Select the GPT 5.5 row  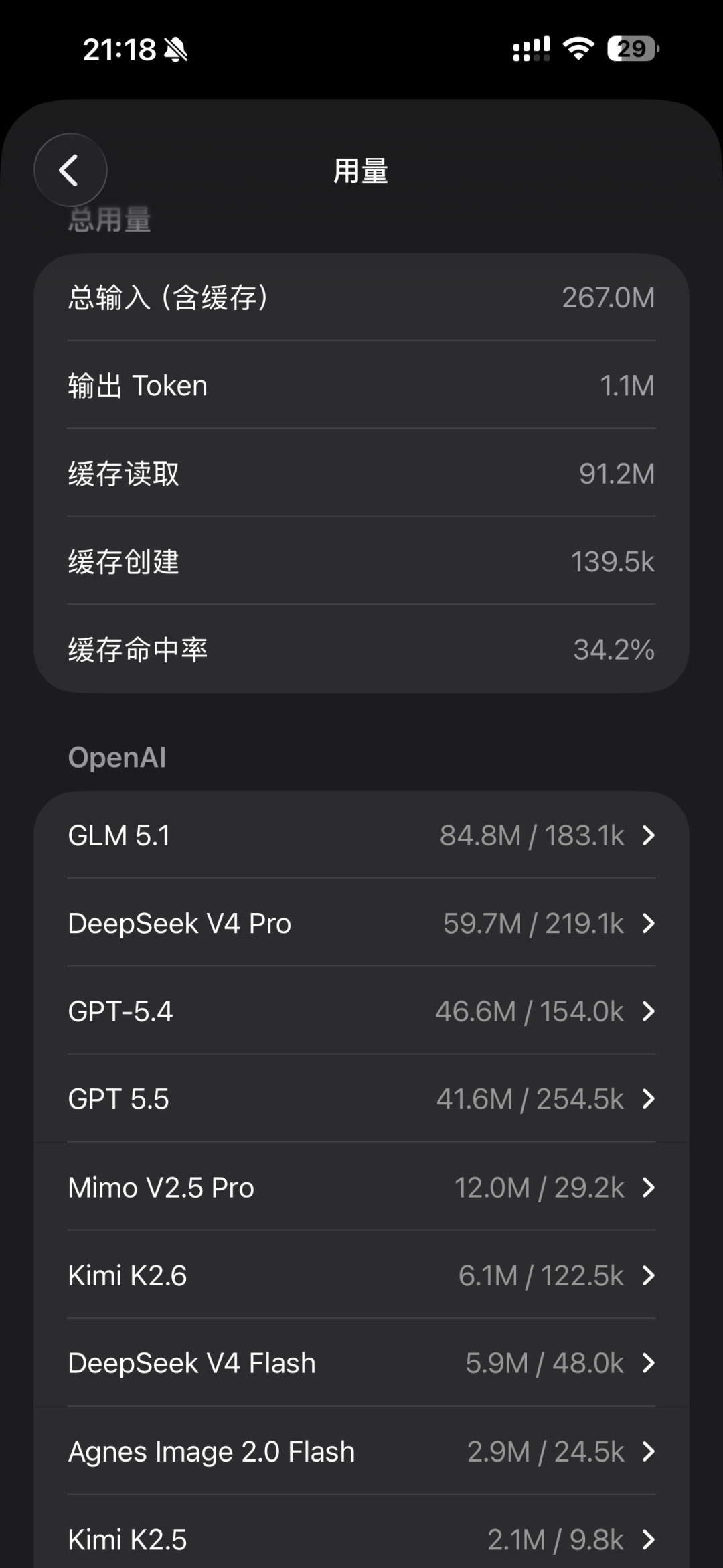pos(361,1098)
